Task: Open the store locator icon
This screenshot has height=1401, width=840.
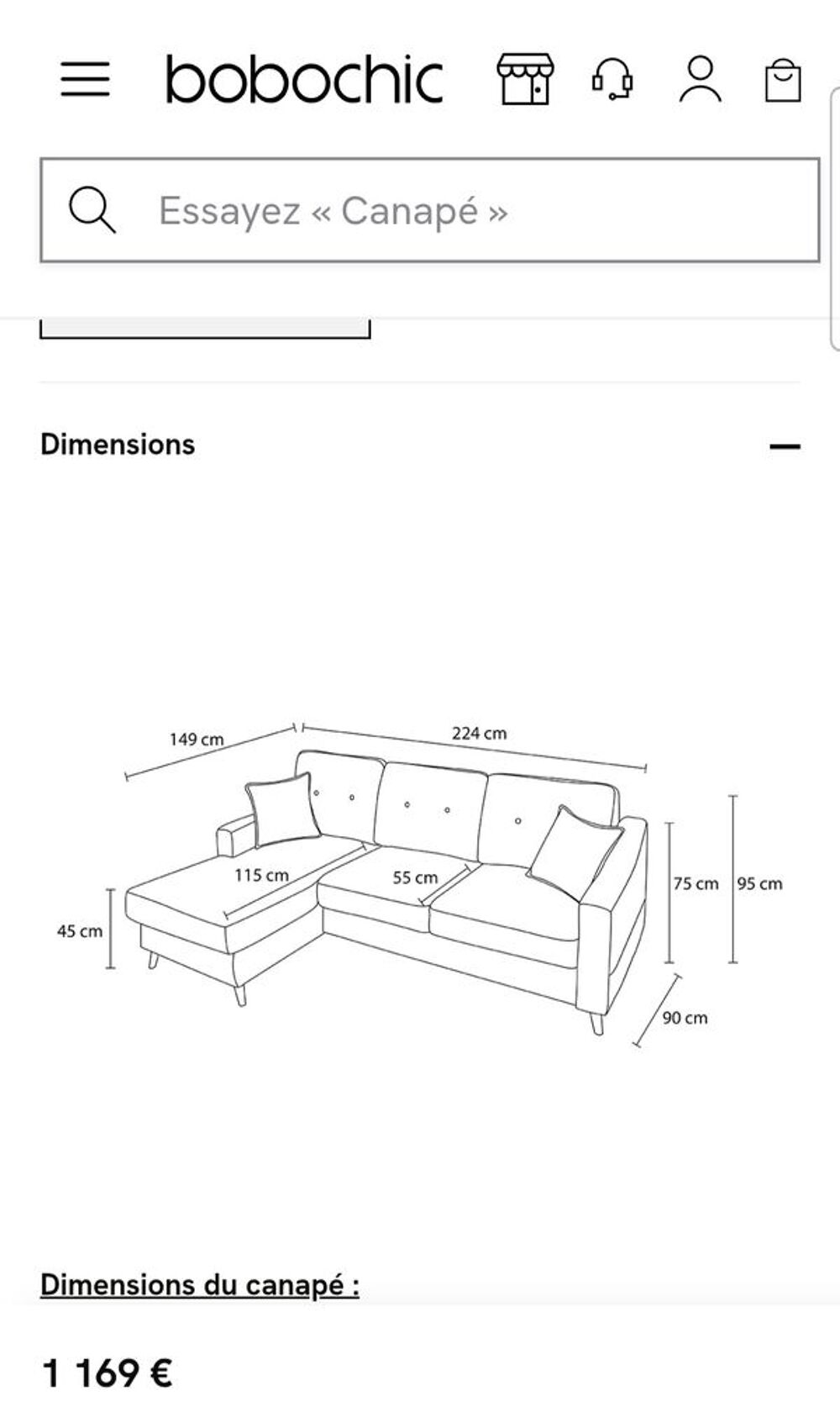Action: (x=525, y=79)
